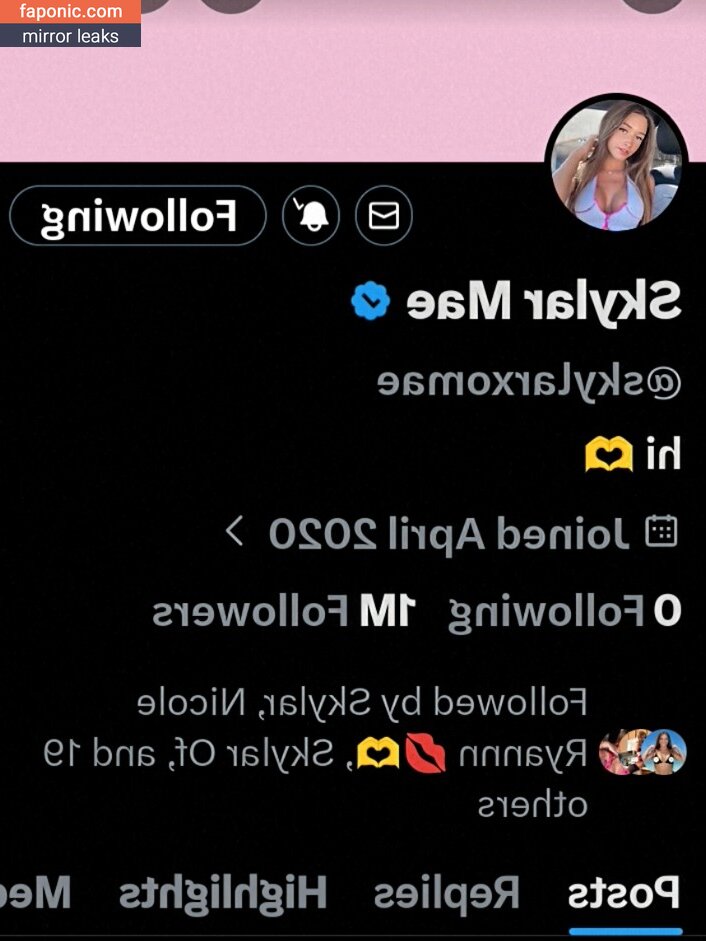Open notification settings bell for this profile

tap(311, 216)
